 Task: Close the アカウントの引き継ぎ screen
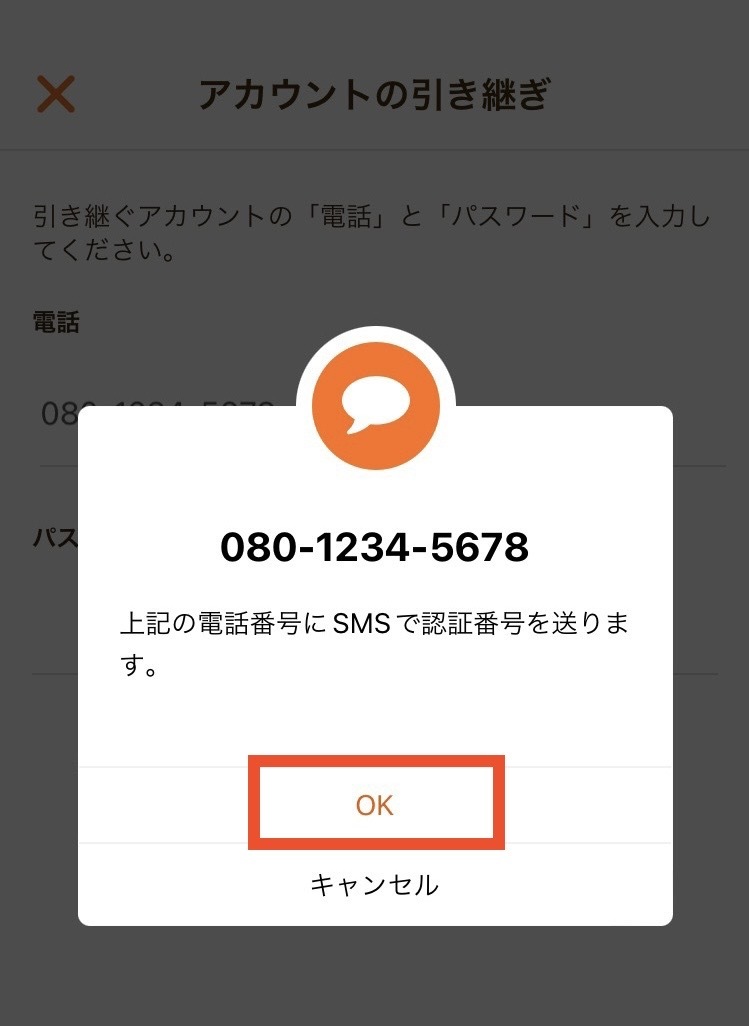56,94
